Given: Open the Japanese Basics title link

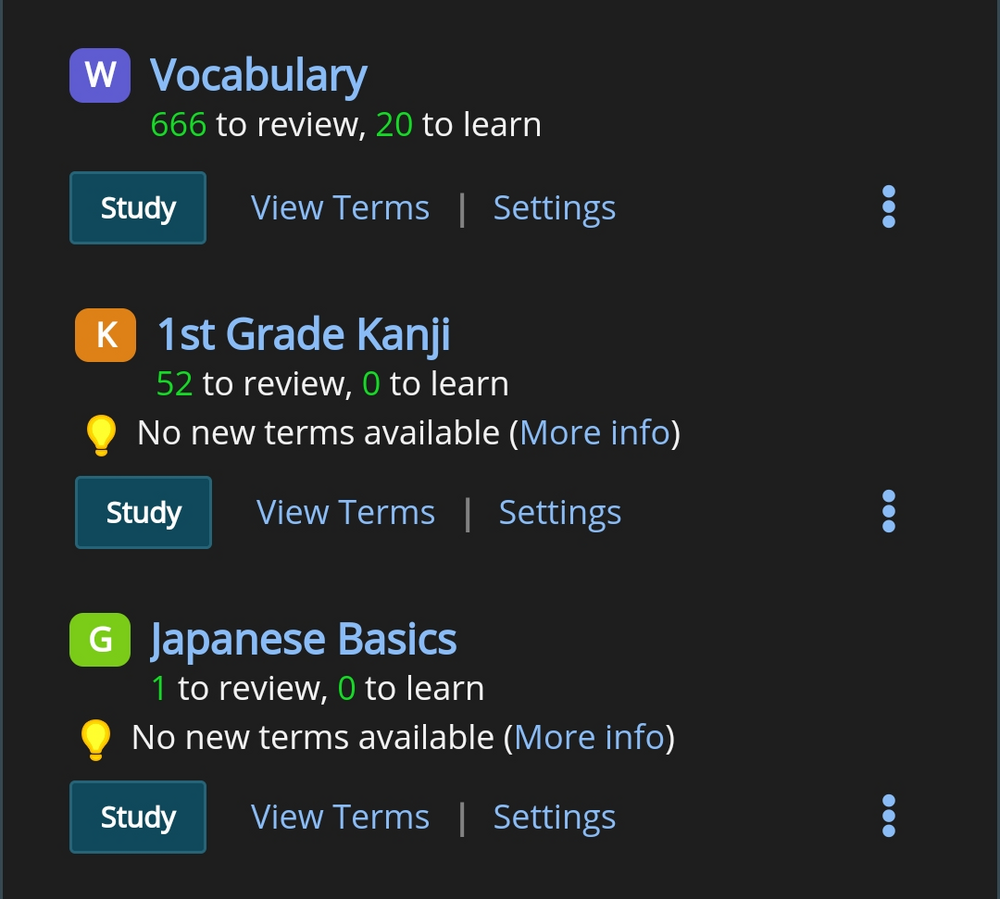Looking at the screenshot, I should [303, 640].
